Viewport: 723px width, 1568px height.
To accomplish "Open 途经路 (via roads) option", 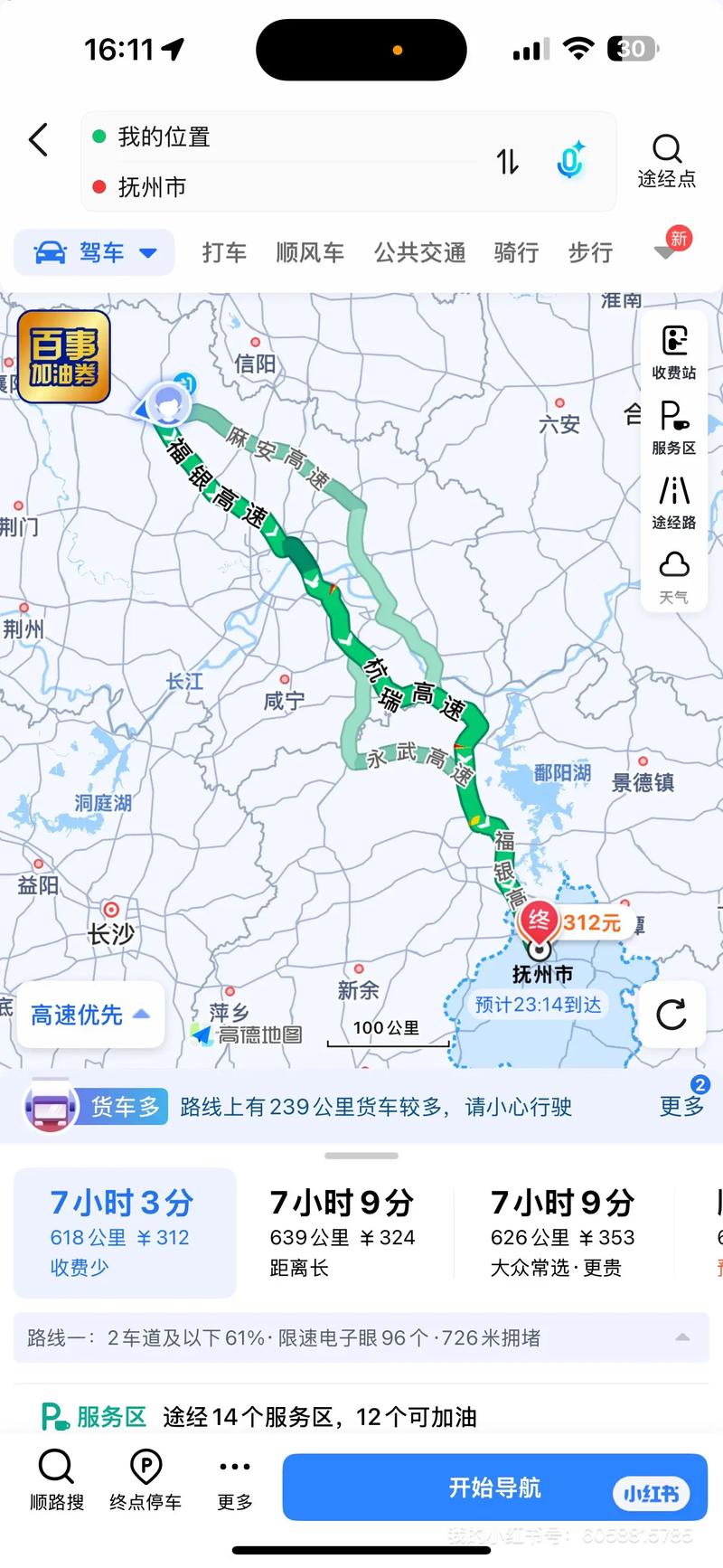I will (x=673, y=500).
